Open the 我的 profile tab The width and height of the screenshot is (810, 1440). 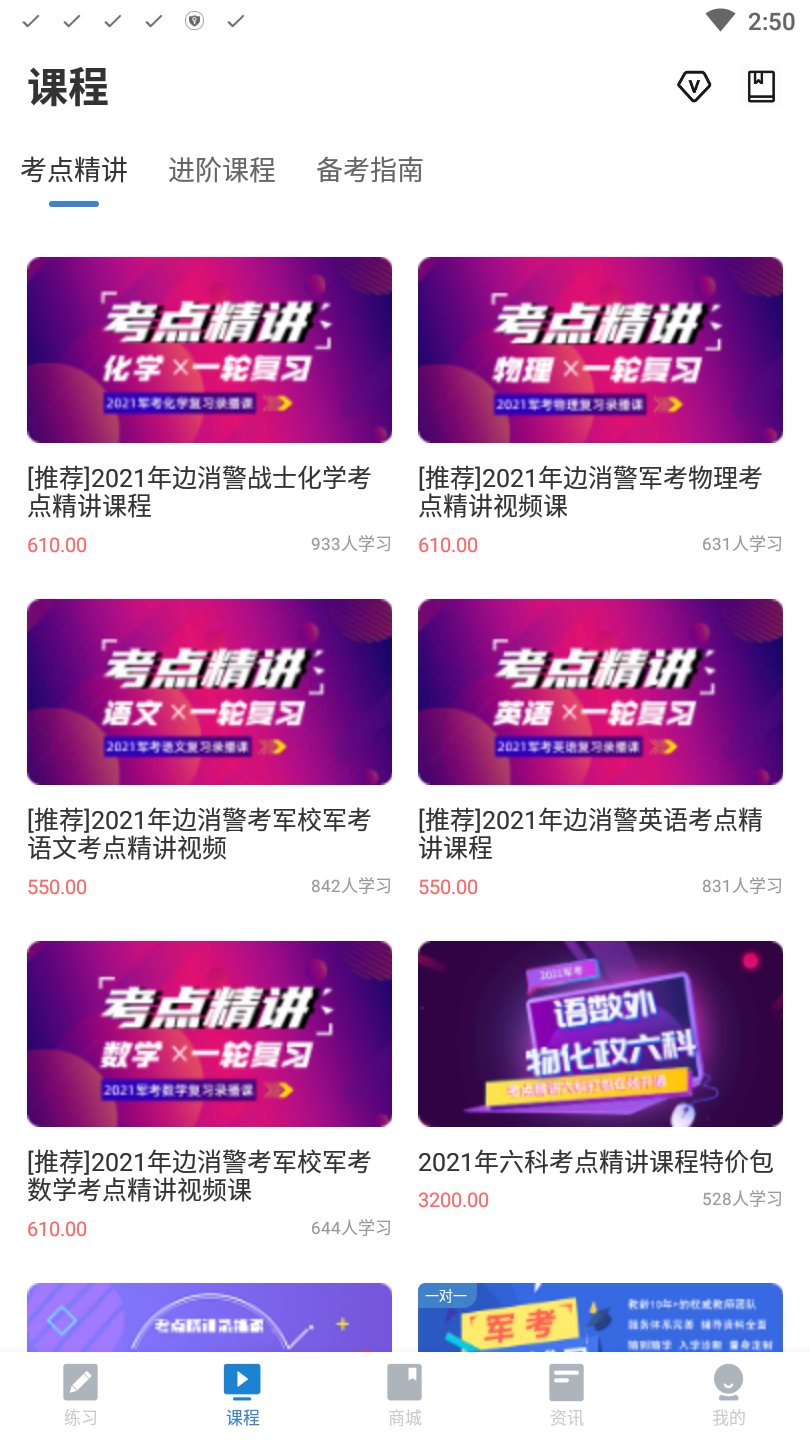tap(728, 1396)
